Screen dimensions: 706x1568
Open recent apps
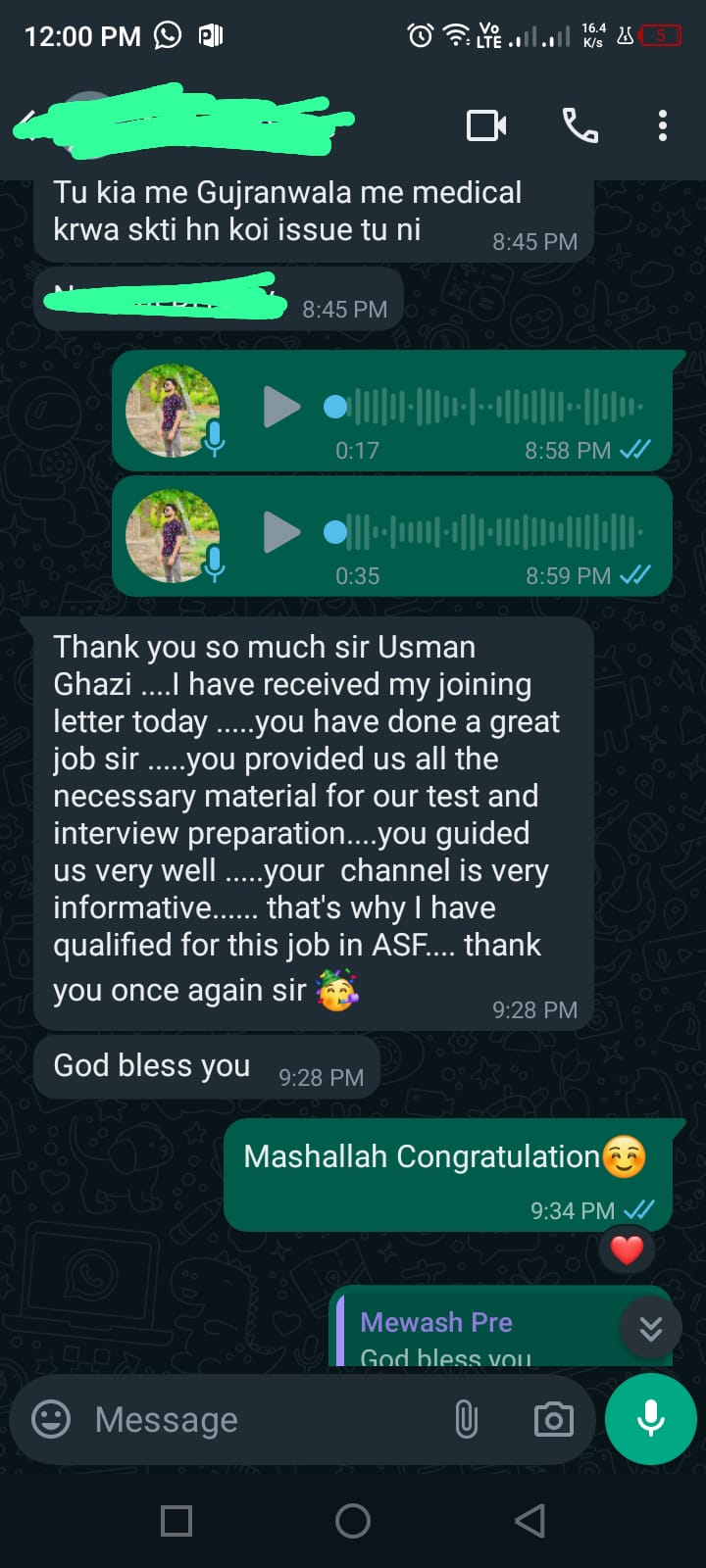176,1521
